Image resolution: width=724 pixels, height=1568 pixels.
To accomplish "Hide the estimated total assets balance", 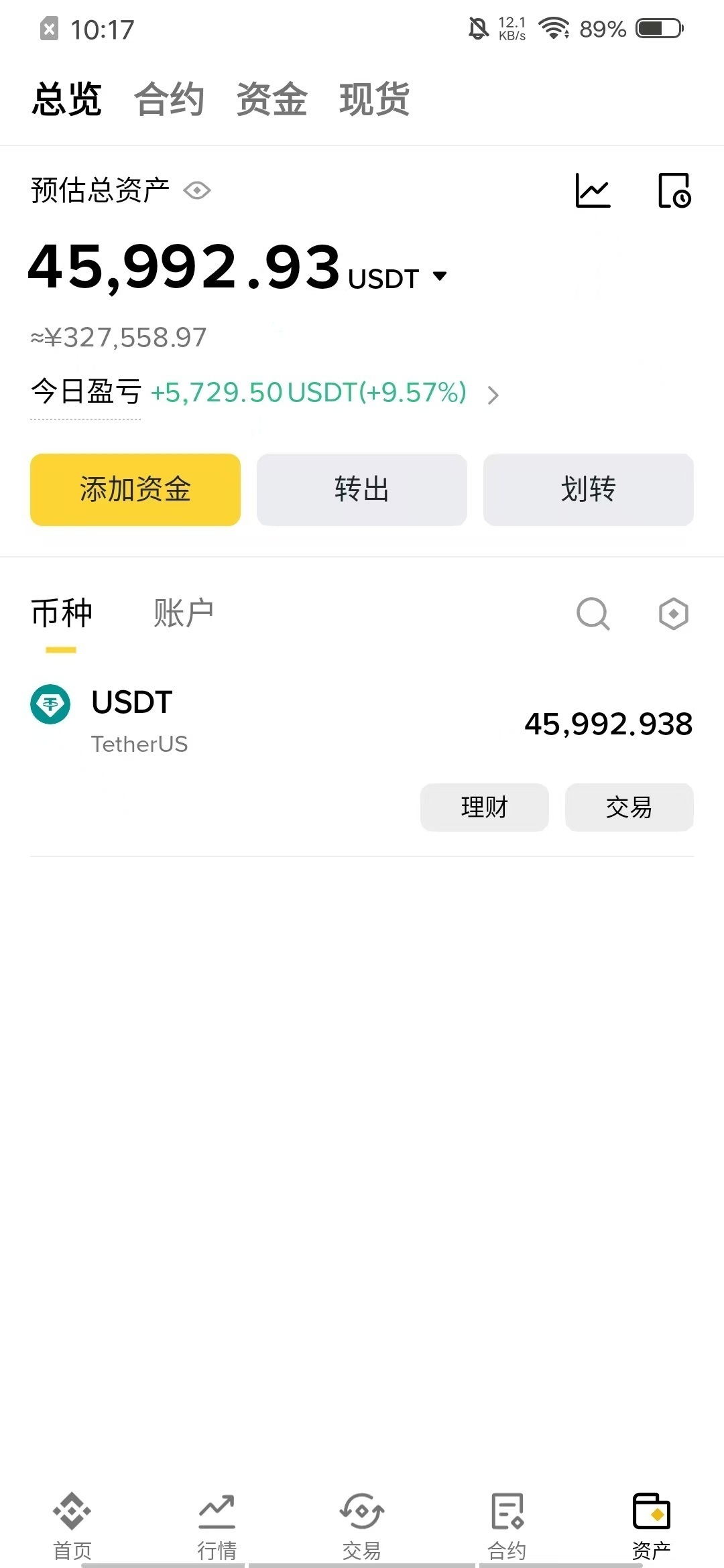I will pos(197,191).
